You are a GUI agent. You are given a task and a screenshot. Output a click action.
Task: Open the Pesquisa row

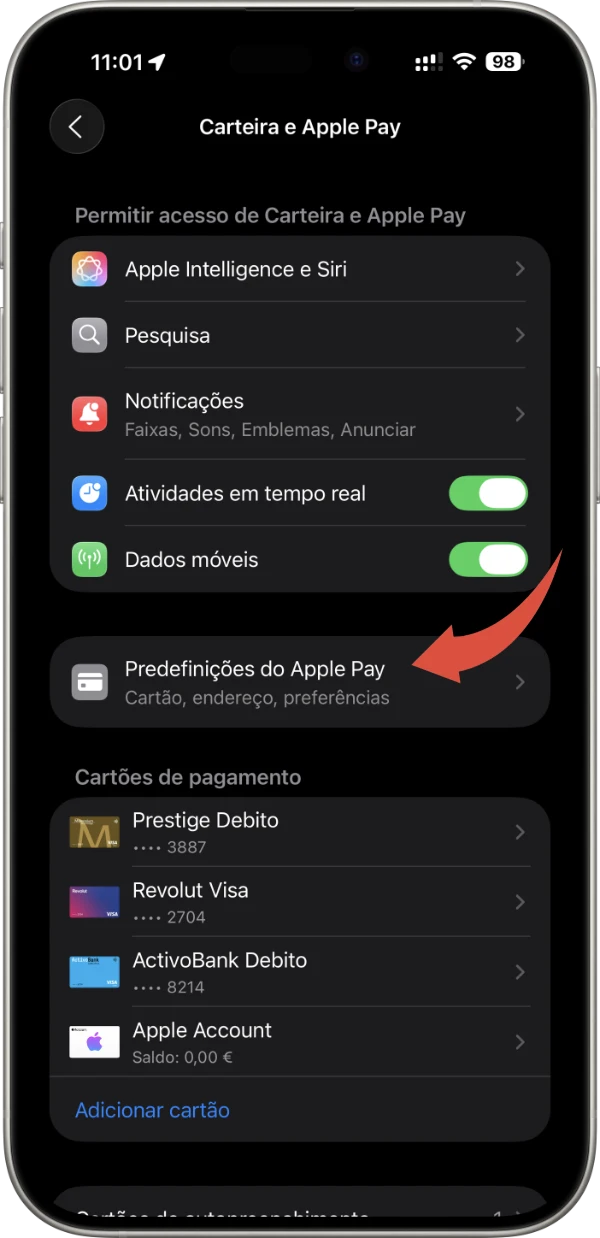point(300,335)
